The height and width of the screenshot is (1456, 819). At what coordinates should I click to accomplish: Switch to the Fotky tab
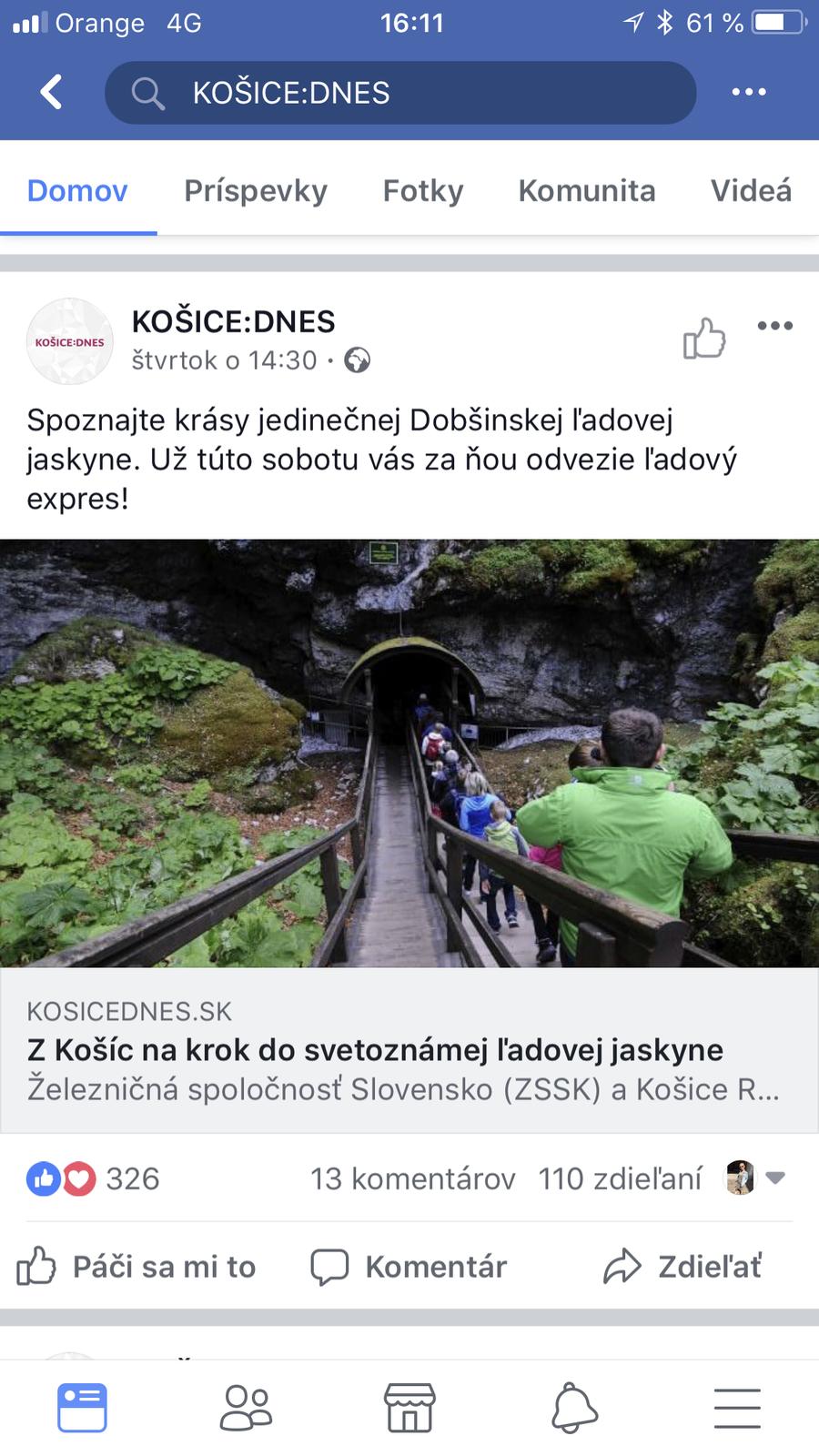point(423,191)
